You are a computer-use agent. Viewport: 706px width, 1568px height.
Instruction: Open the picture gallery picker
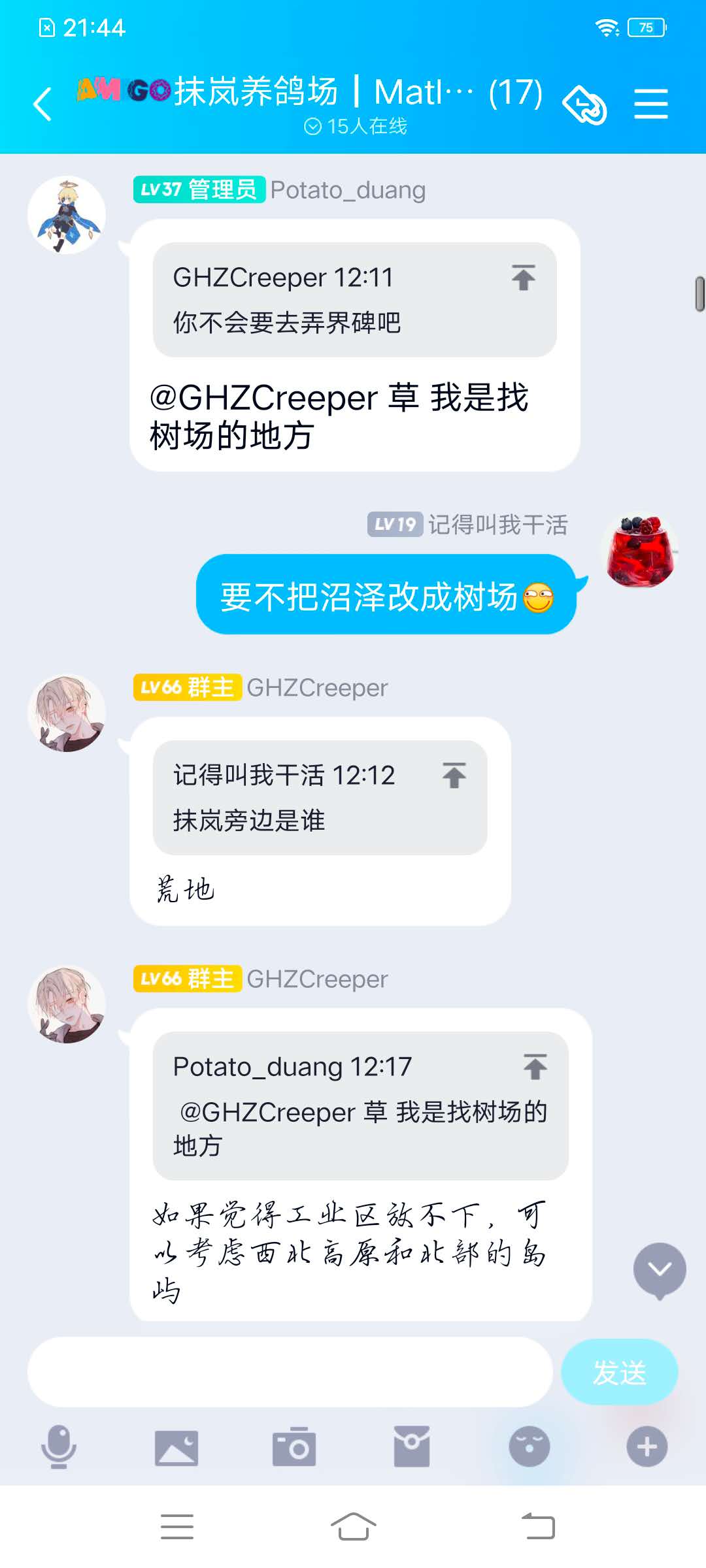click(x=176, y=1446)
